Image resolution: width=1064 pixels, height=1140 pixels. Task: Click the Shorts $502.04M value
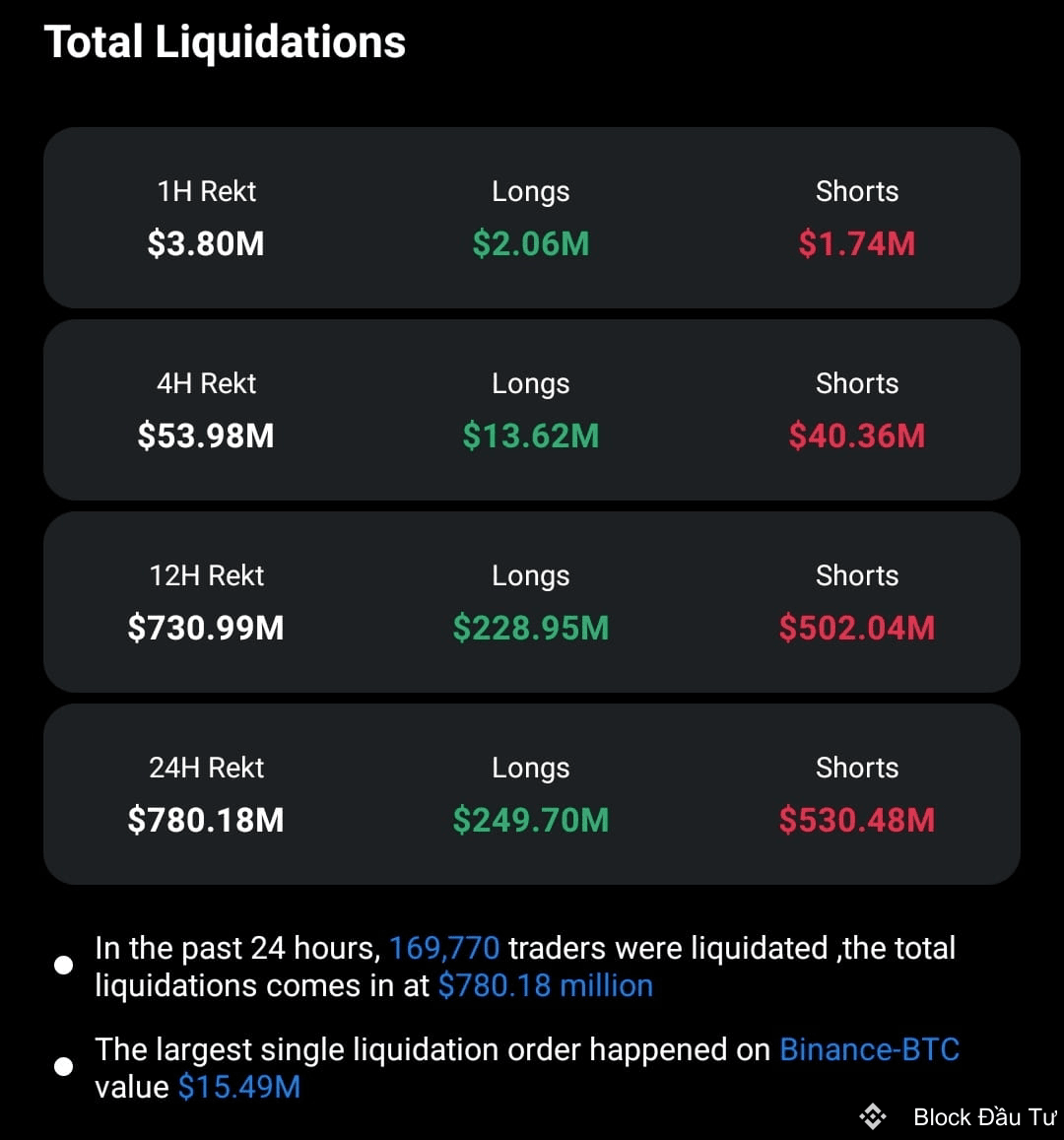(856, 628)
